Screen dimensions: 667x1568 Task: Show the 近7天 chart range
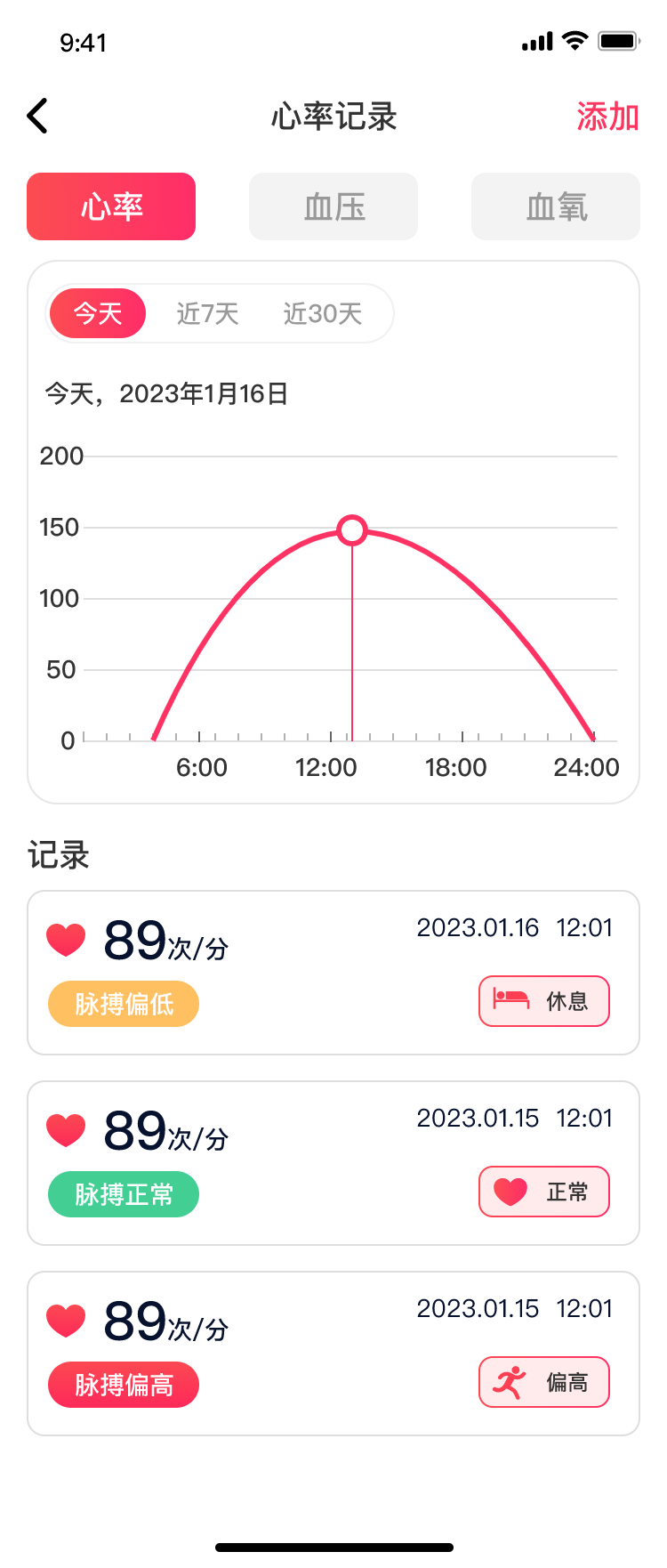coord(207,313)
